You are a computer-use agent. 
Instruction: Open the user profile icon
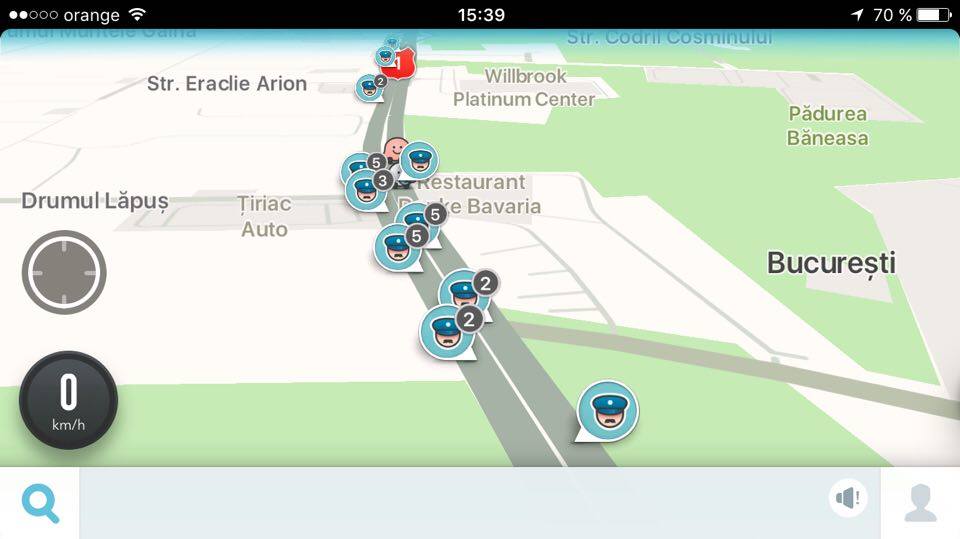coord(920,503)
